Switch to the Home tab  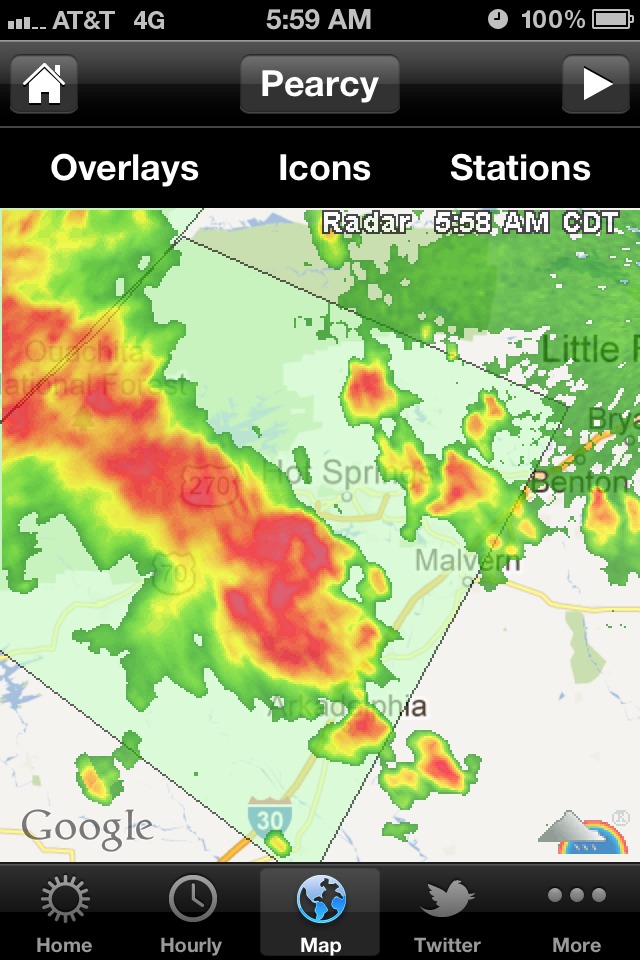point(64,914)
